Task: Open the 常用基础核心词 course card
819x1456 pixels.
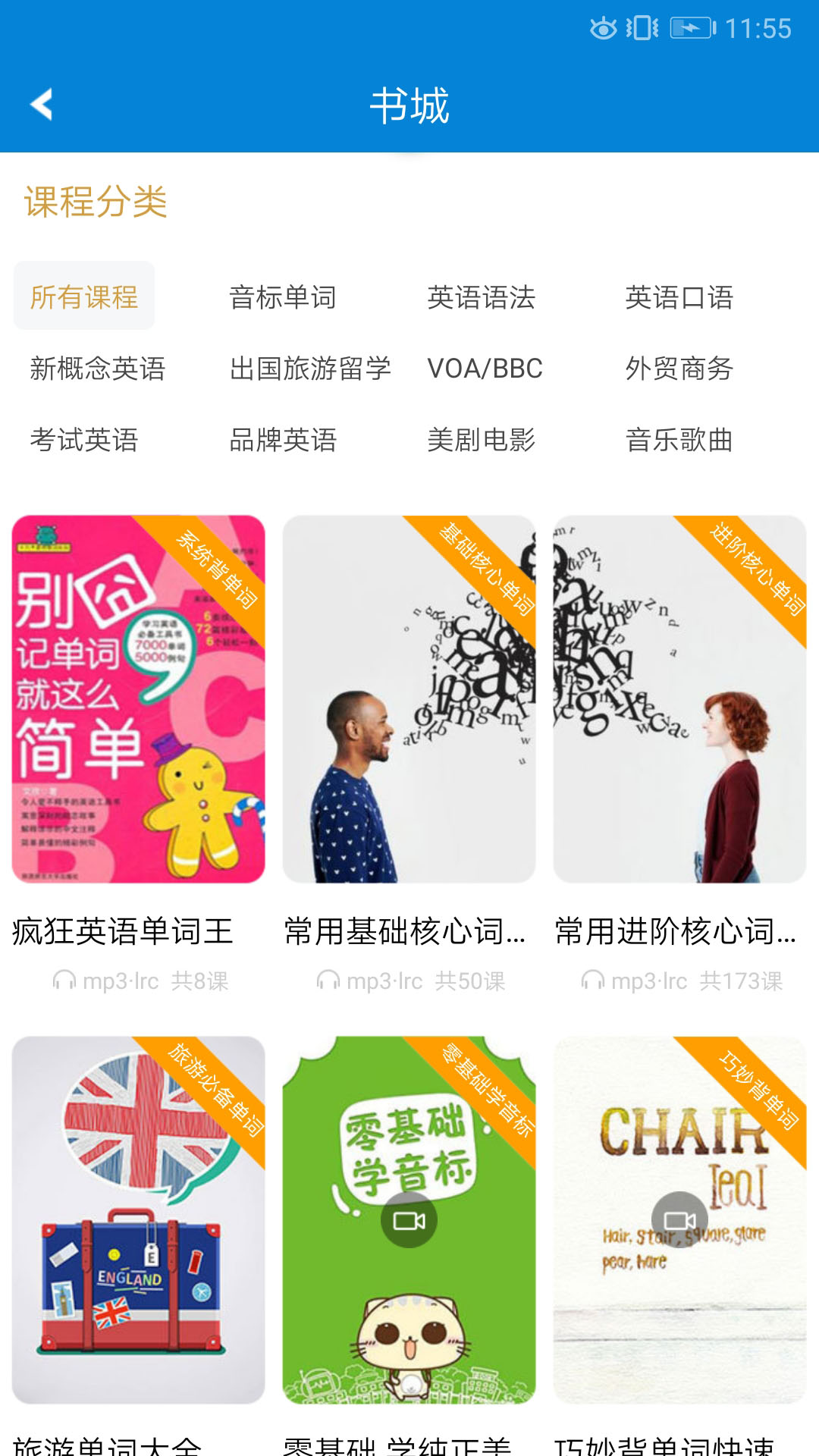Action: pos(409,699)
